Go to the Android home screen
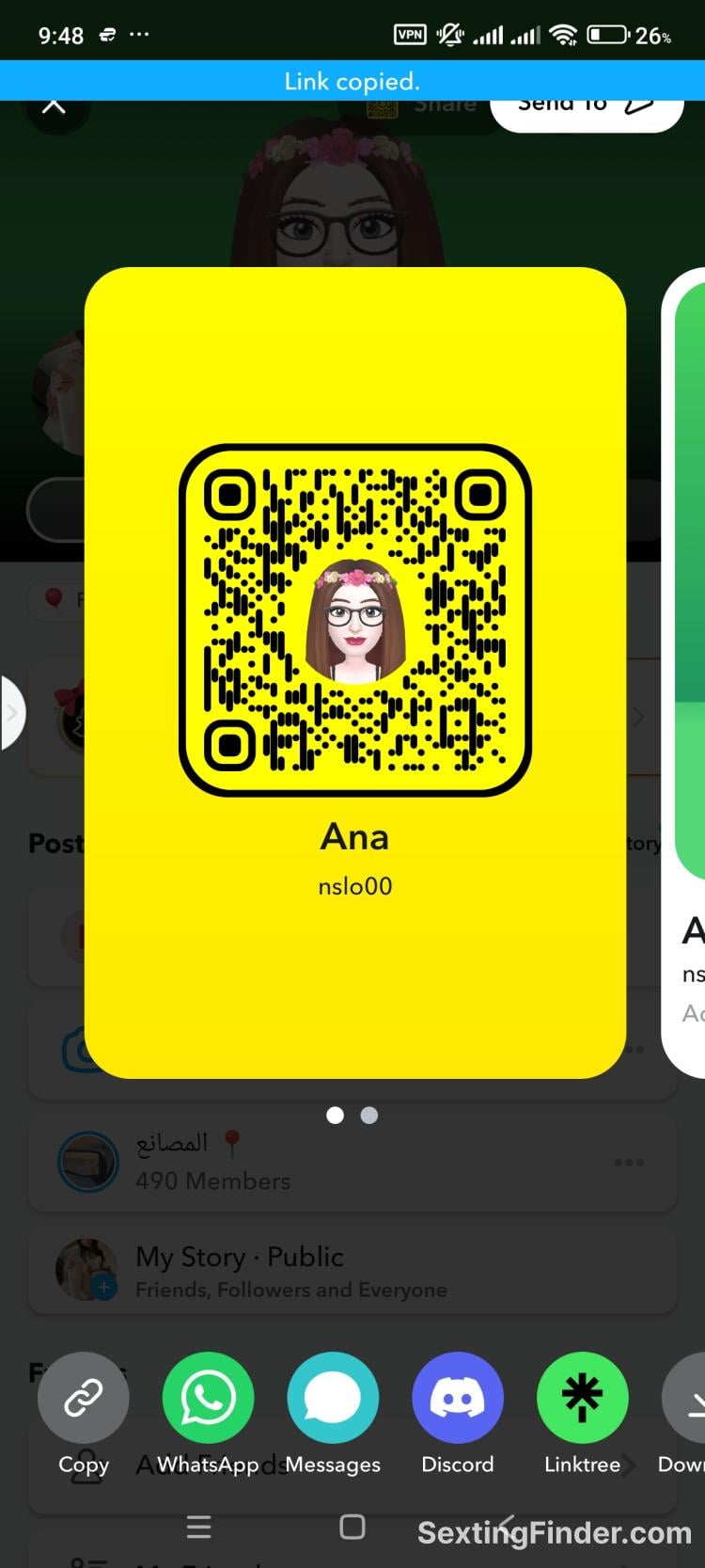The height and width of the screenshot is (1568, 705). (352, 1527)
